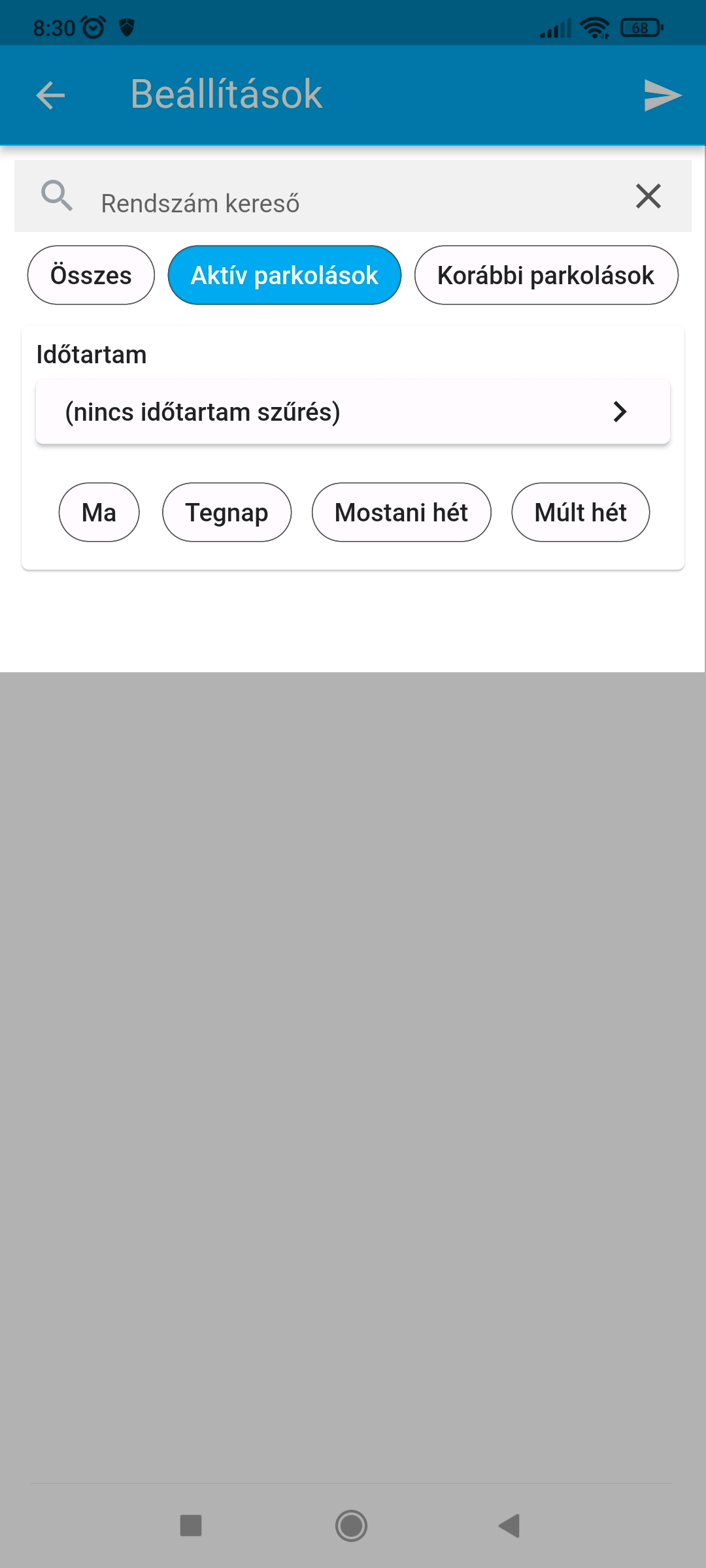Switch to Korábbi parkolások filter
Viewport: 706px width, 1568px height.
[x=546, y=275]
